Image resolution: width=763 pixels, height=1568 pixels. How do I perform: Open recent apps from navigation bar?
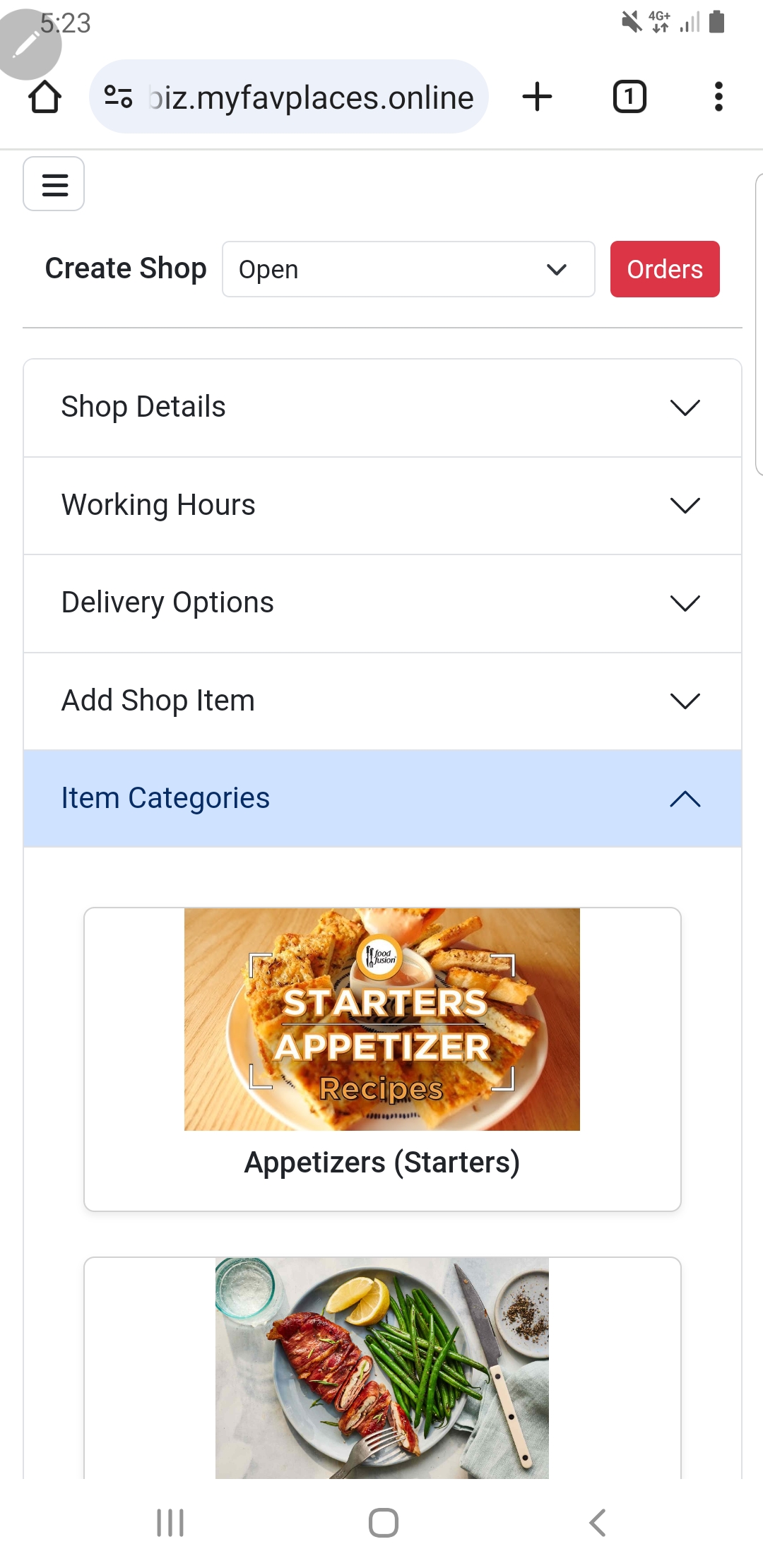point(170,1524)
